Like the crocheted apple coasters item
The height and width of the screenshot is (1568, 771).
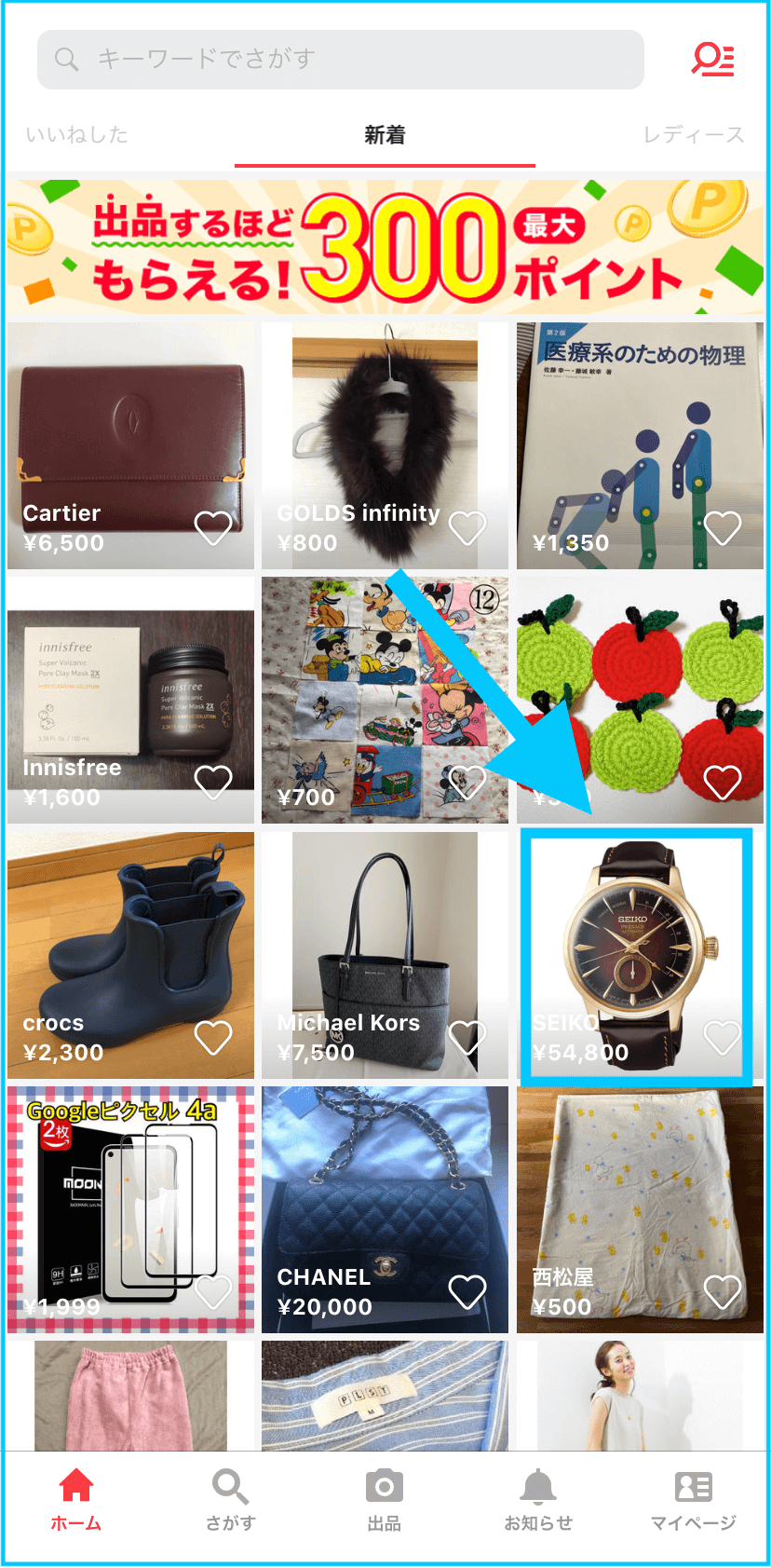pyautogui.click(x=722, y=782)
